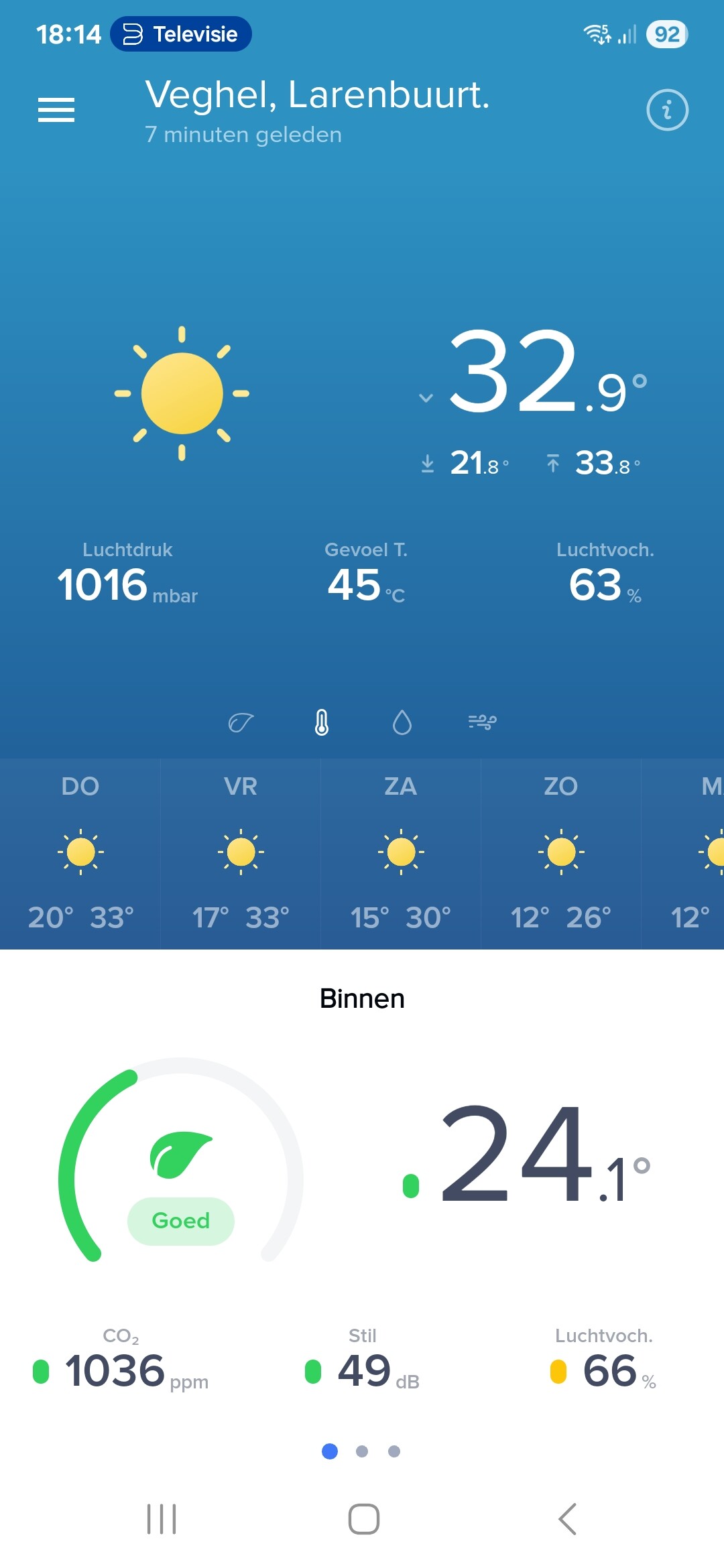Open the recent apps overview

tap(162, 1519)
